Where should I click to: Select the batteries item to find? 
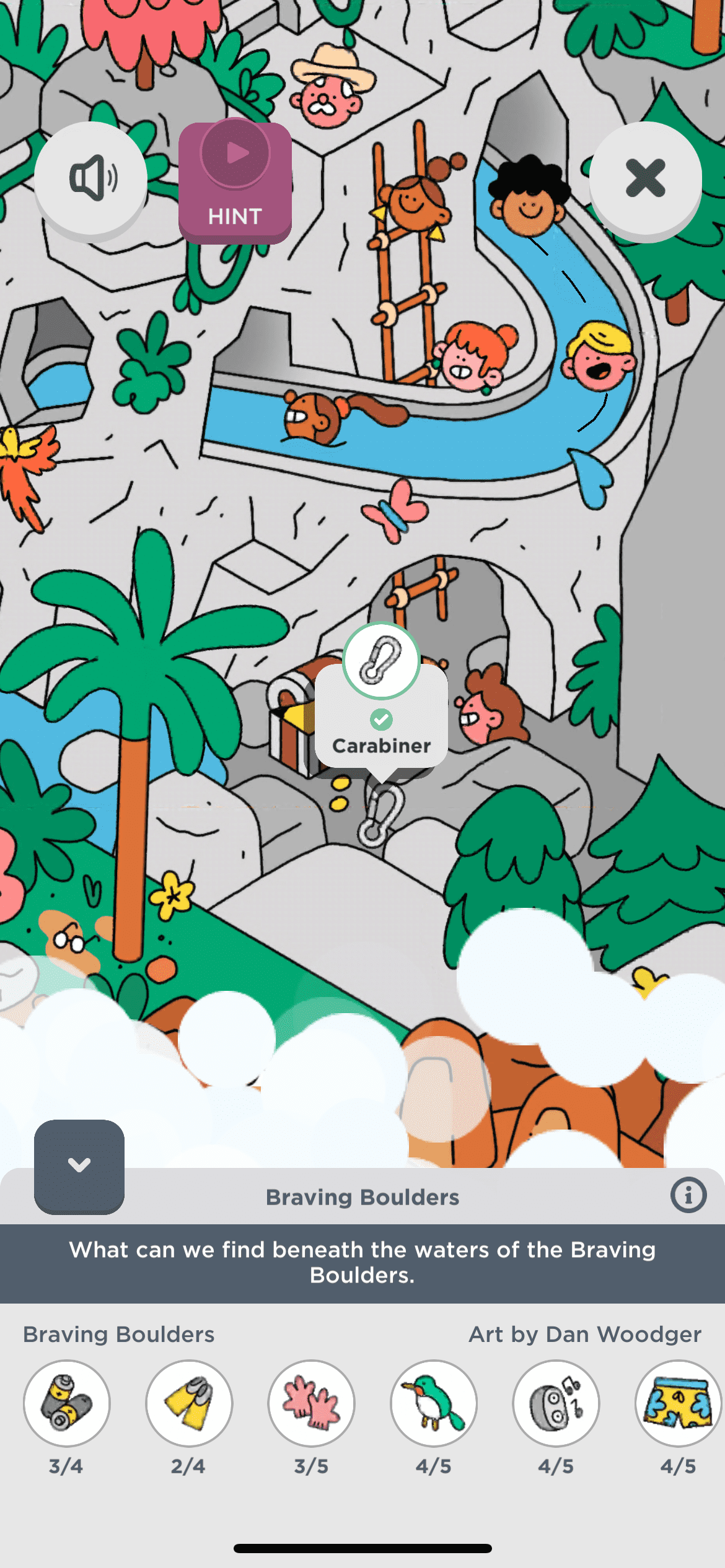tap(67, 1403)
